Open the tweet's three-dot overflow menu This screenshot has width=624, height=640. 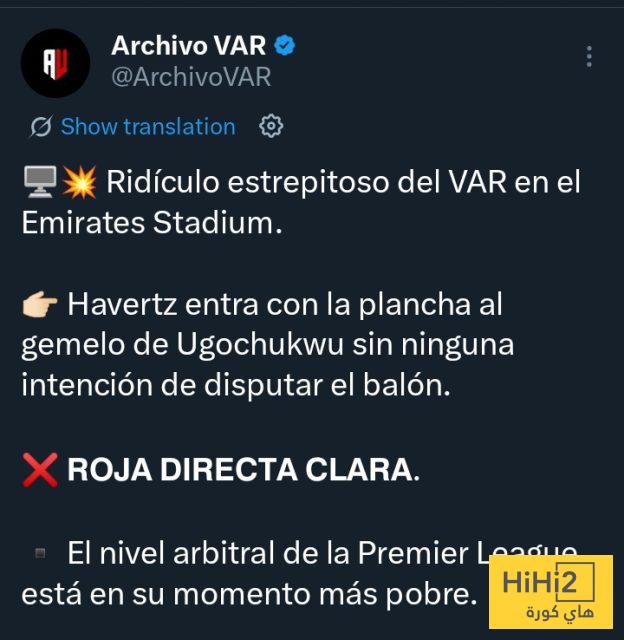(588, 57)
